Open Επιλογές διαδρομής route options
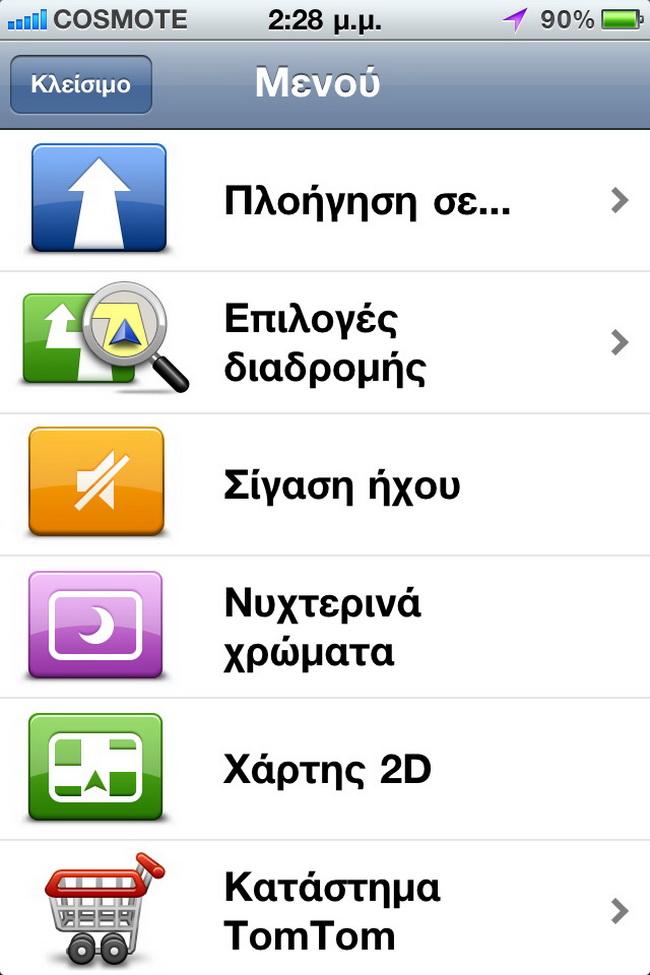The image size is (650, 975). pyautogui.click(x=325, y=343)
